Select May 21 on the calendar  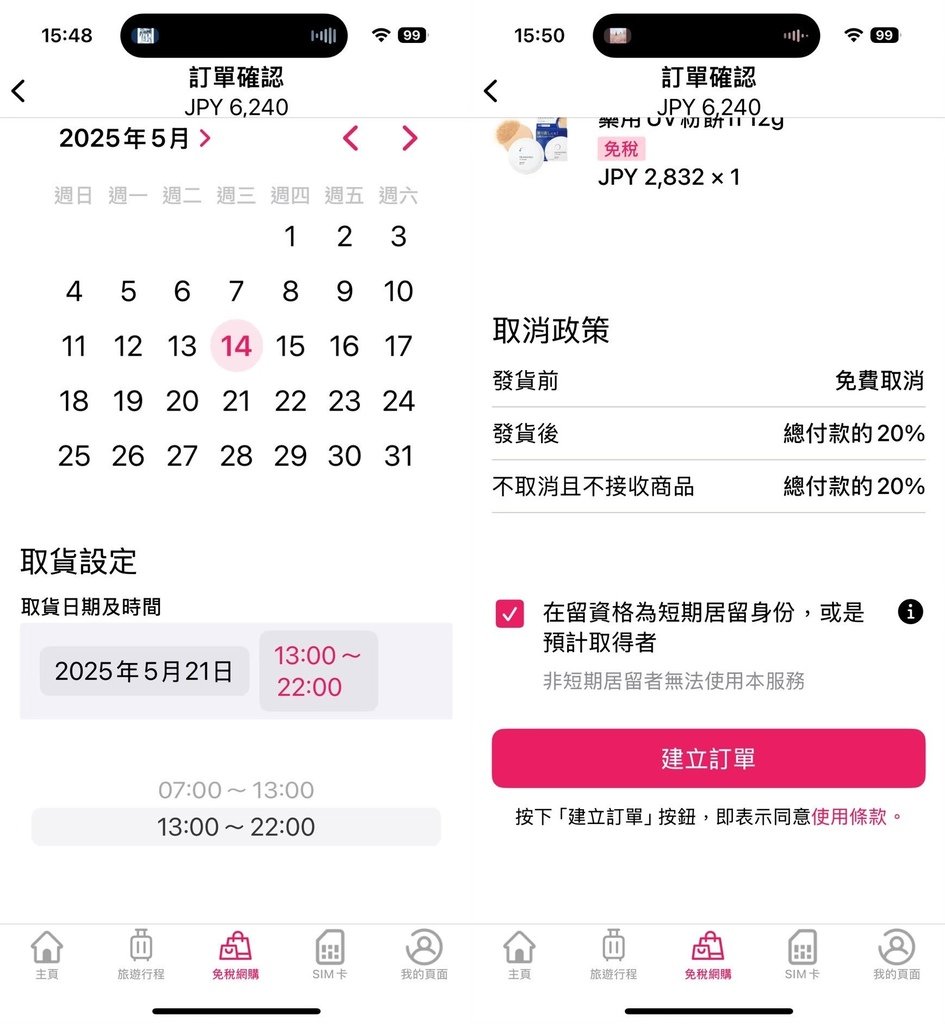236,401
